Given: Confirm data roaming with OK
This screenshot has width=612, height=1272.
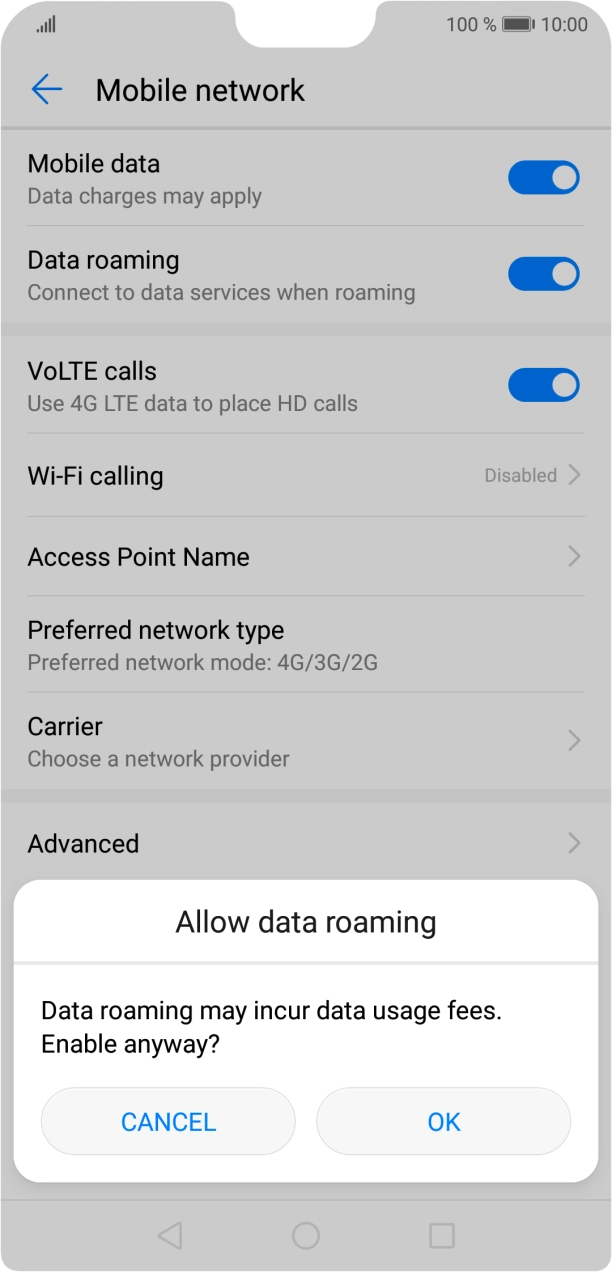Looking at the screenshot, I should pos(443,1121).
